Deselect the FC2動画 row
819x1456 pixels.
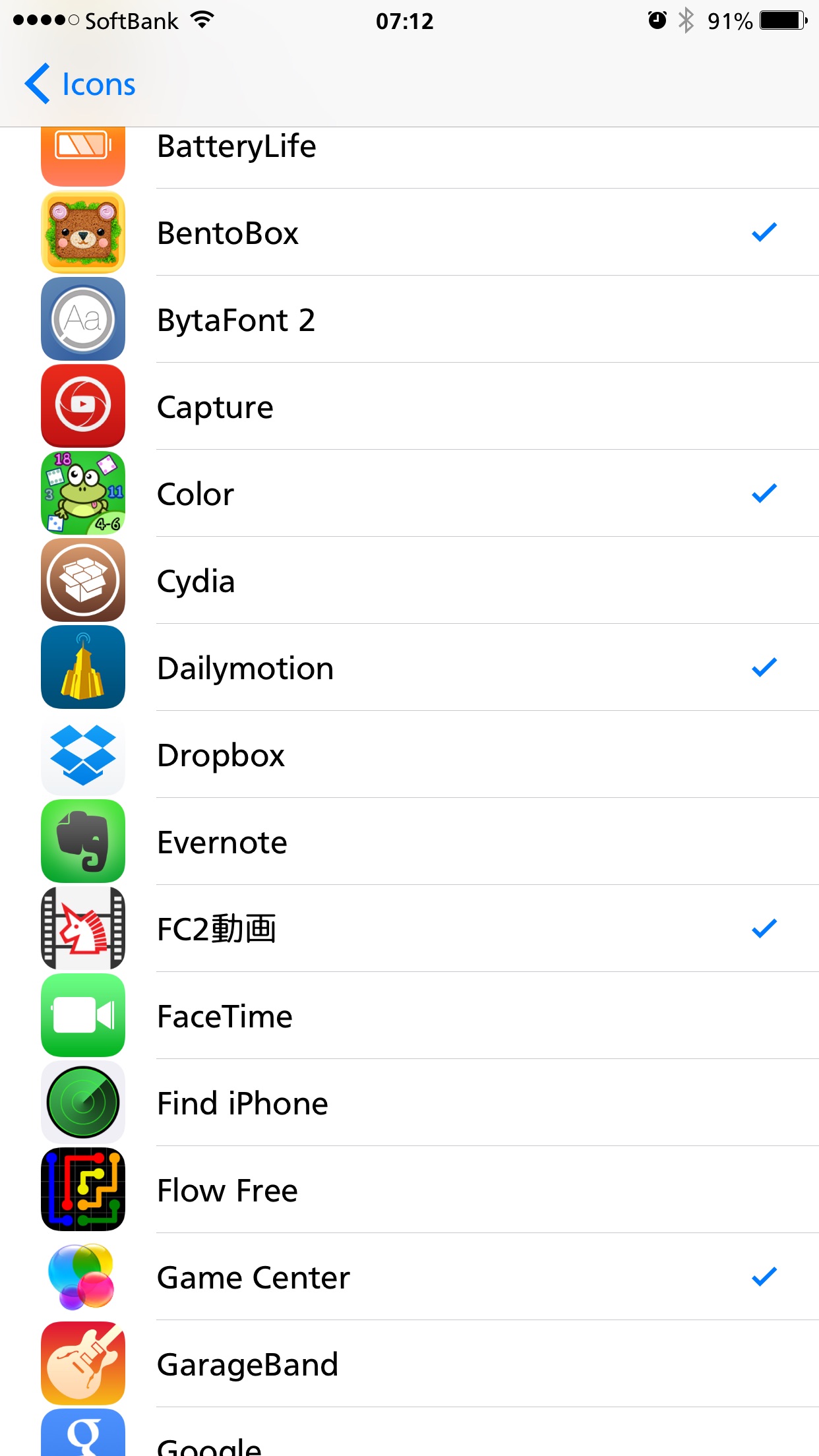pos(409,928)
